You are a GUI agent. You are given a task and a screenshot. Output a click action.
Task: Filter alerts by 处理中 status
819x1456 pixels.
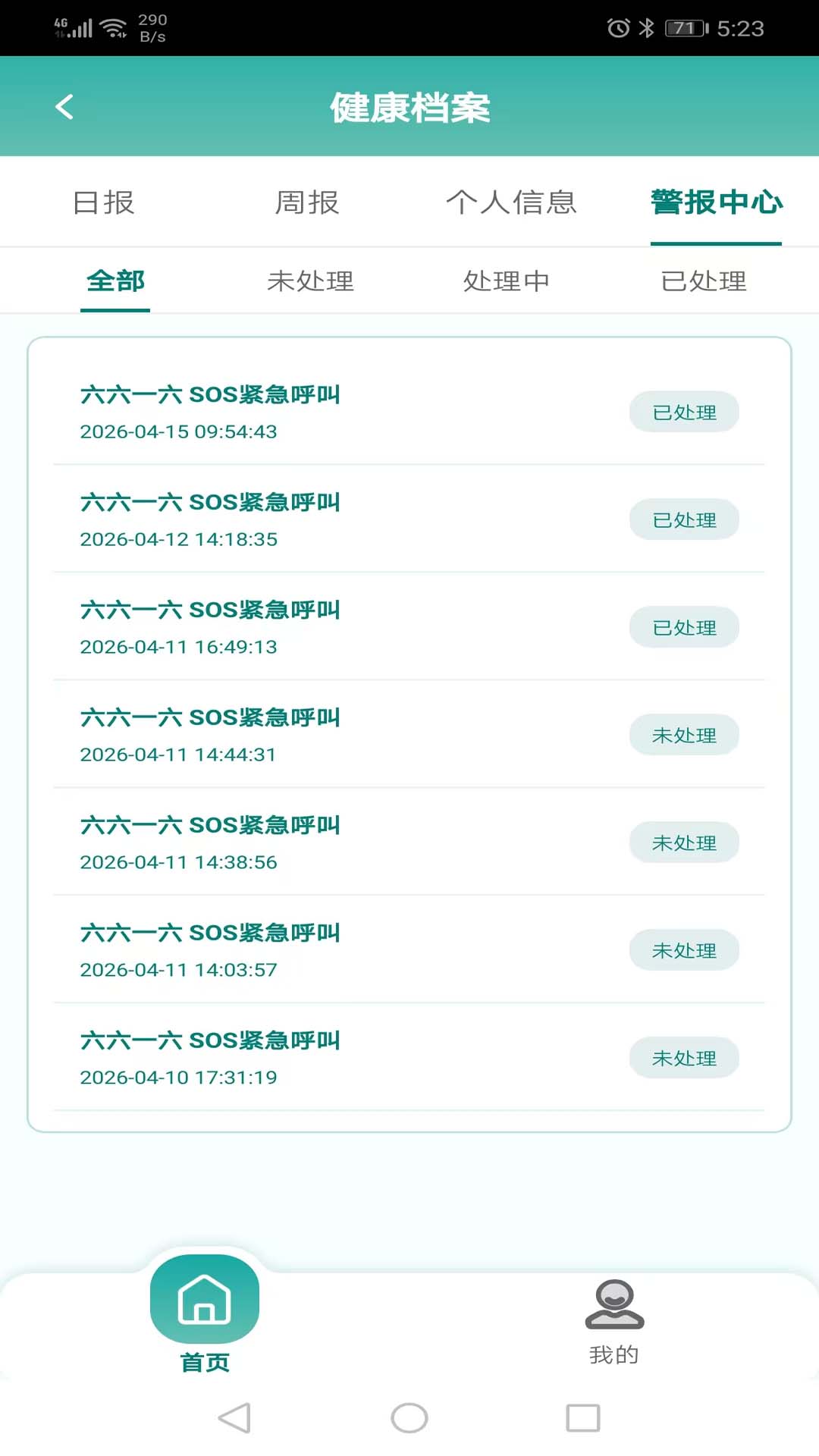[x=507, y=281]
